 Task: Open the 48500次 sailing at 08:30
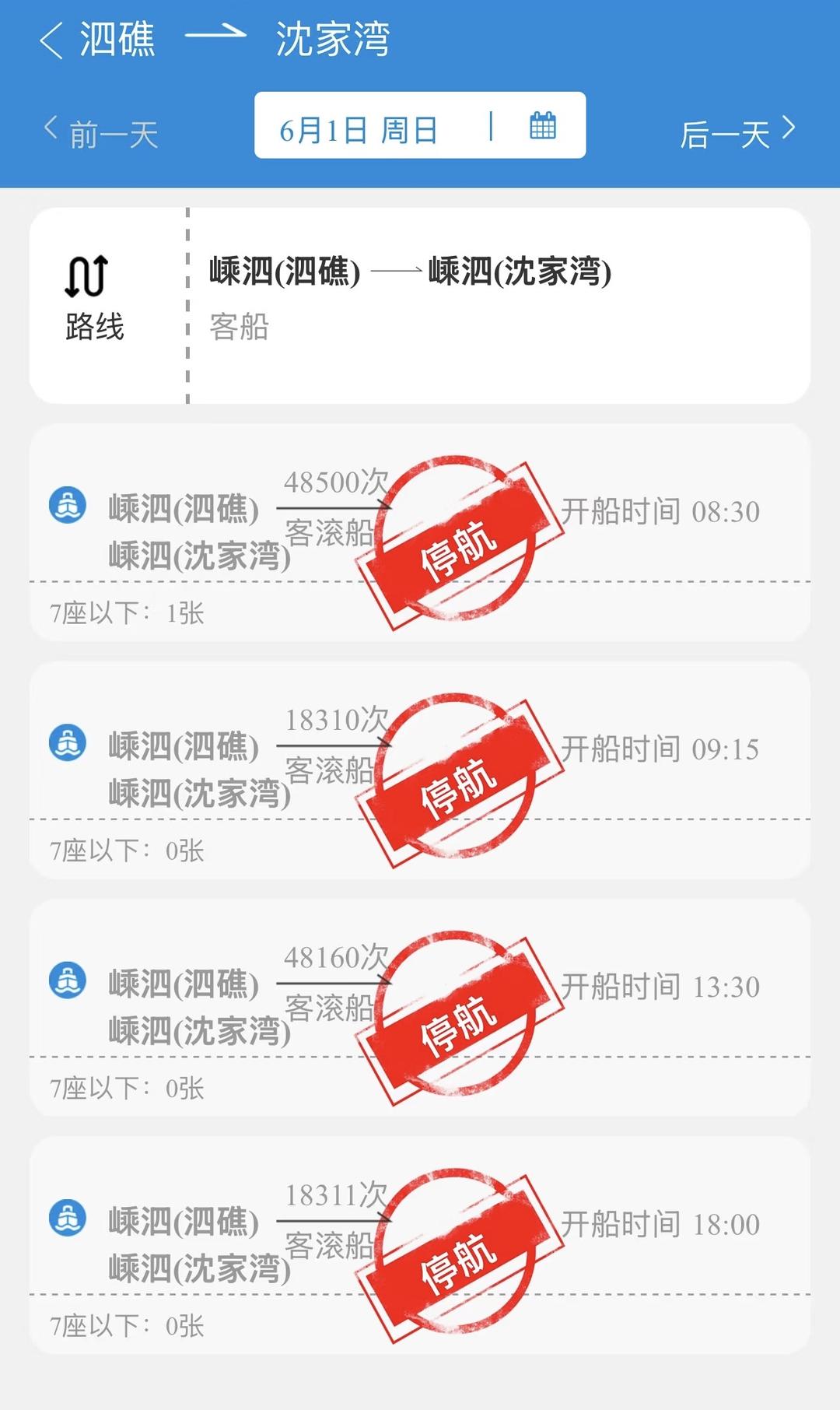420,532
